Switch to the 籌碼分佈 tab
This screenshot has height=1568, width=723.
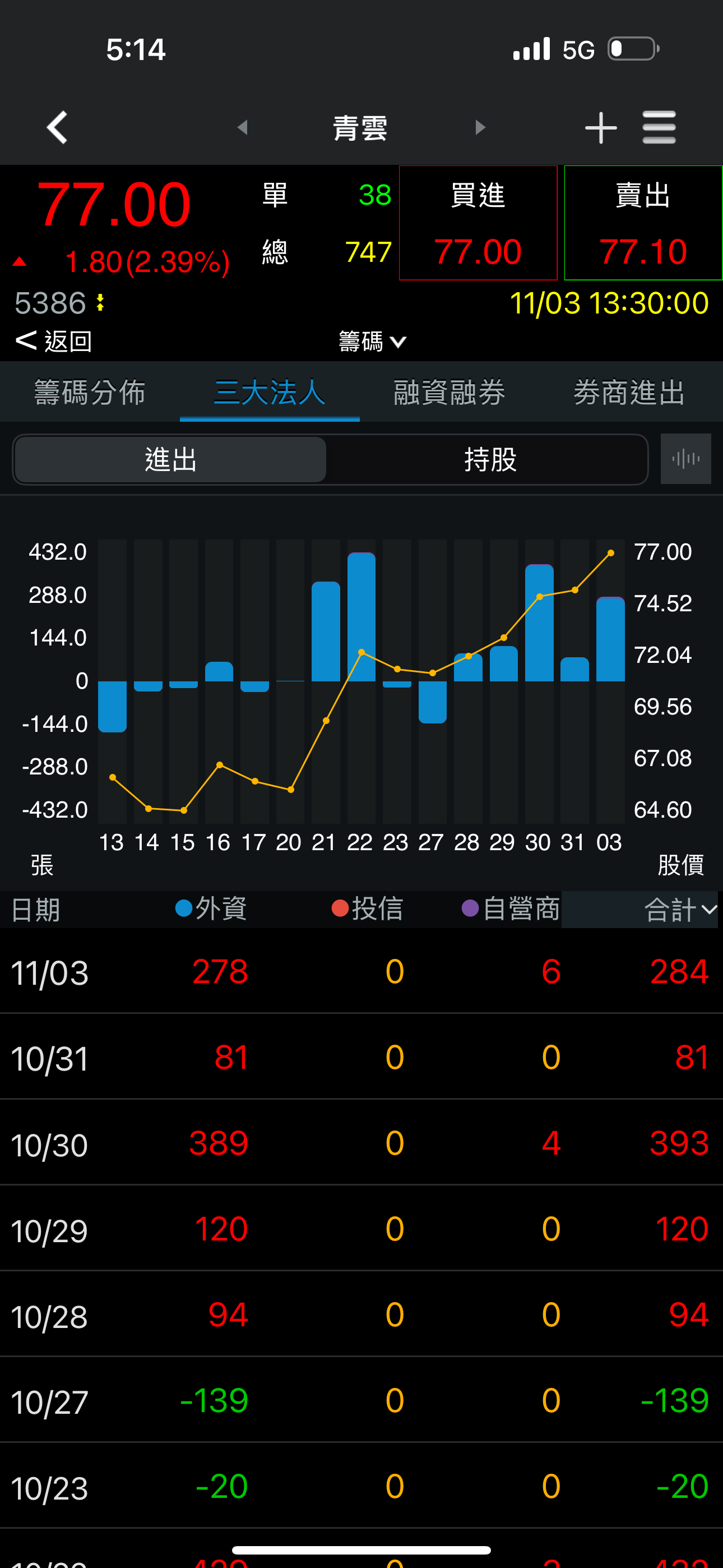(x=90, y=393)
